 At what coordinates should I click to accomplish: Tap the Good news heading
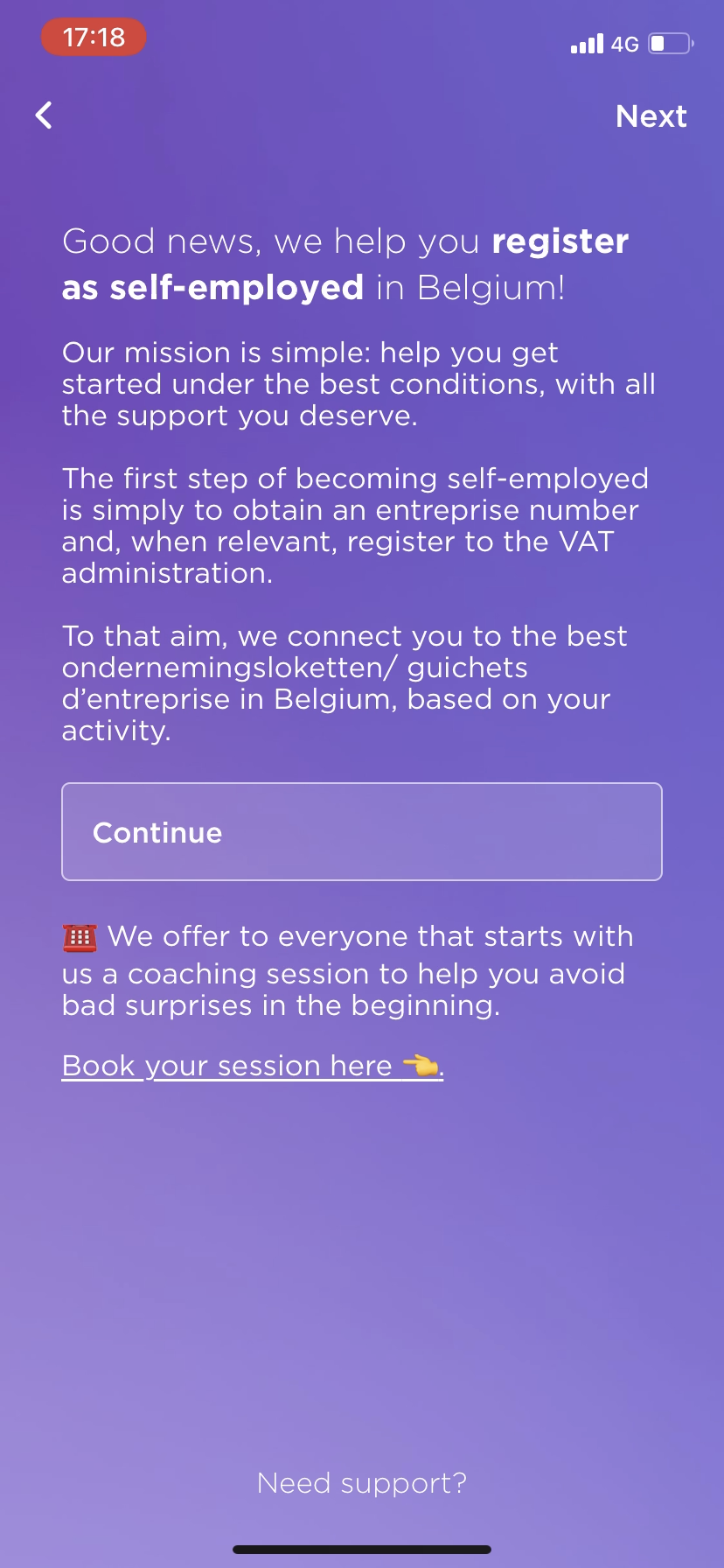(x=345, y=241)
